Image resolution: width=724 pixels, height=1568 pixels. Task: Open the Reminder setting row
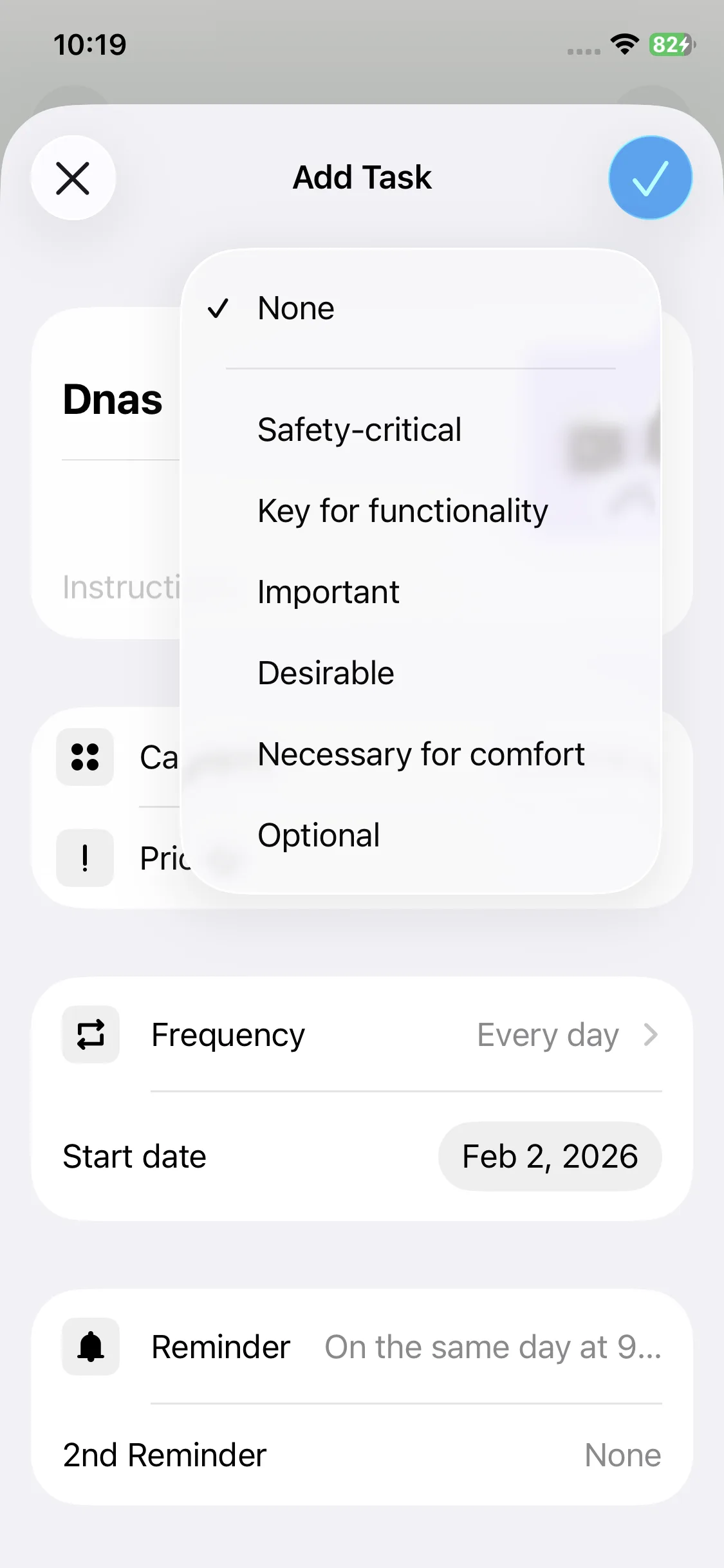pyautogui.click(x=362, y=1347)
